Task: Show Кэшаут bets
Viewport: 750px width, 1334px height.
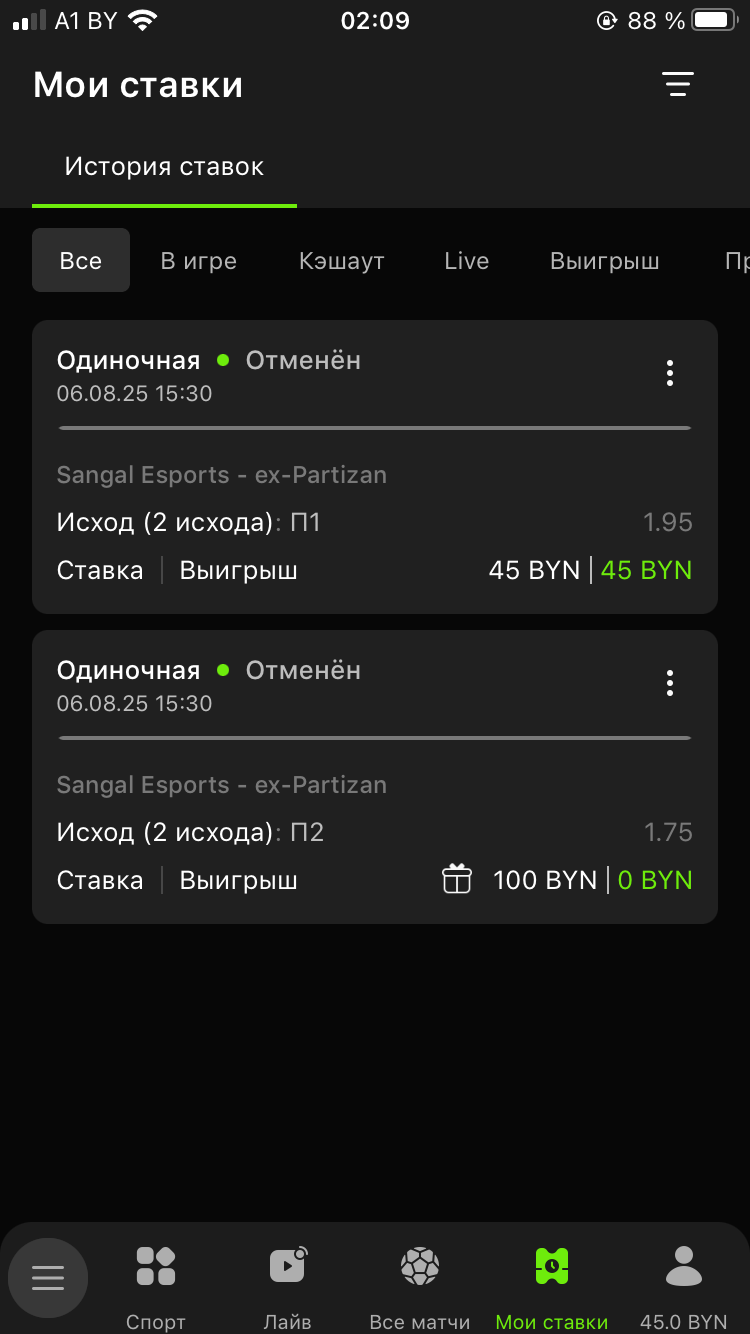Action: pyautogui.click(x=342, y=261)
